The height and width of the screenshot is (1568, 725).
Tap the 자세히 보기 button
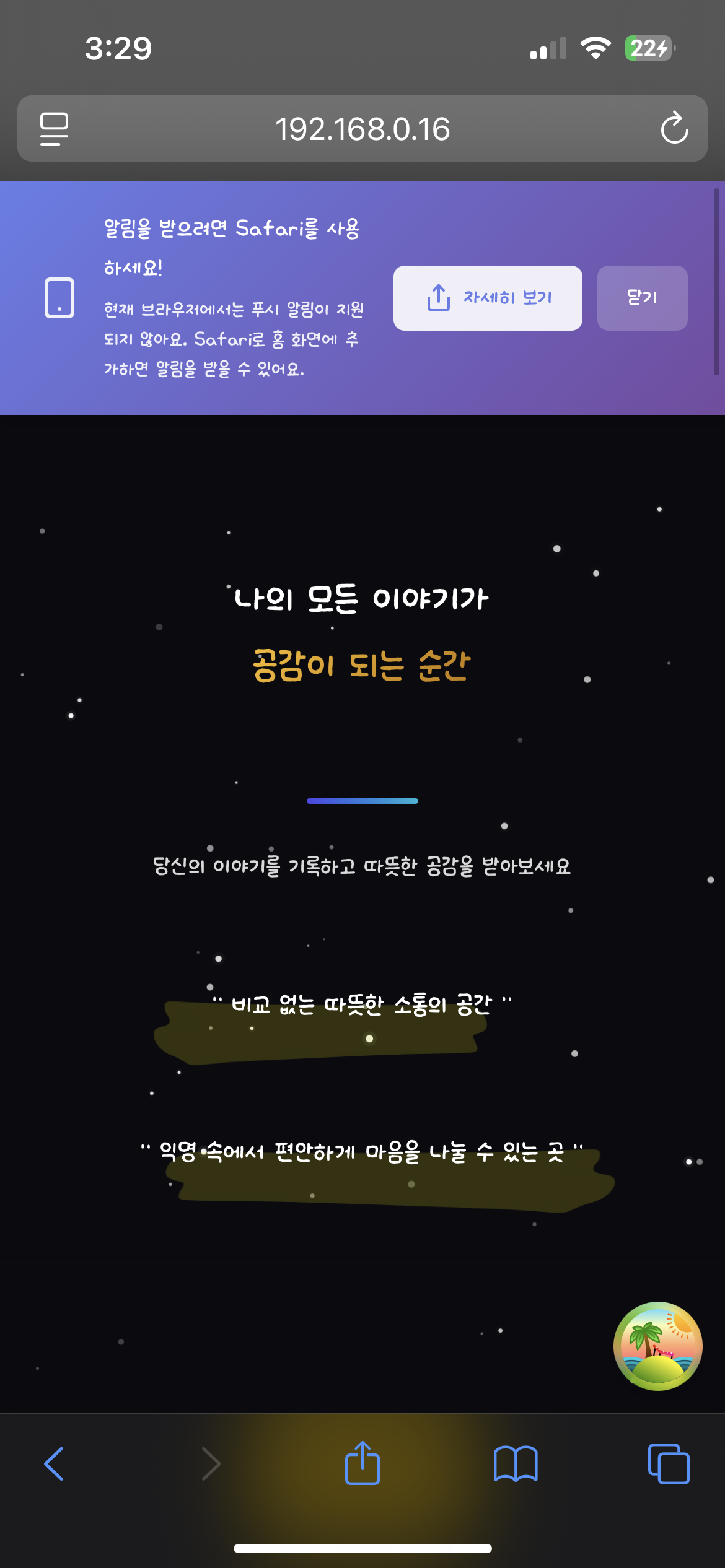click(488, 298)
